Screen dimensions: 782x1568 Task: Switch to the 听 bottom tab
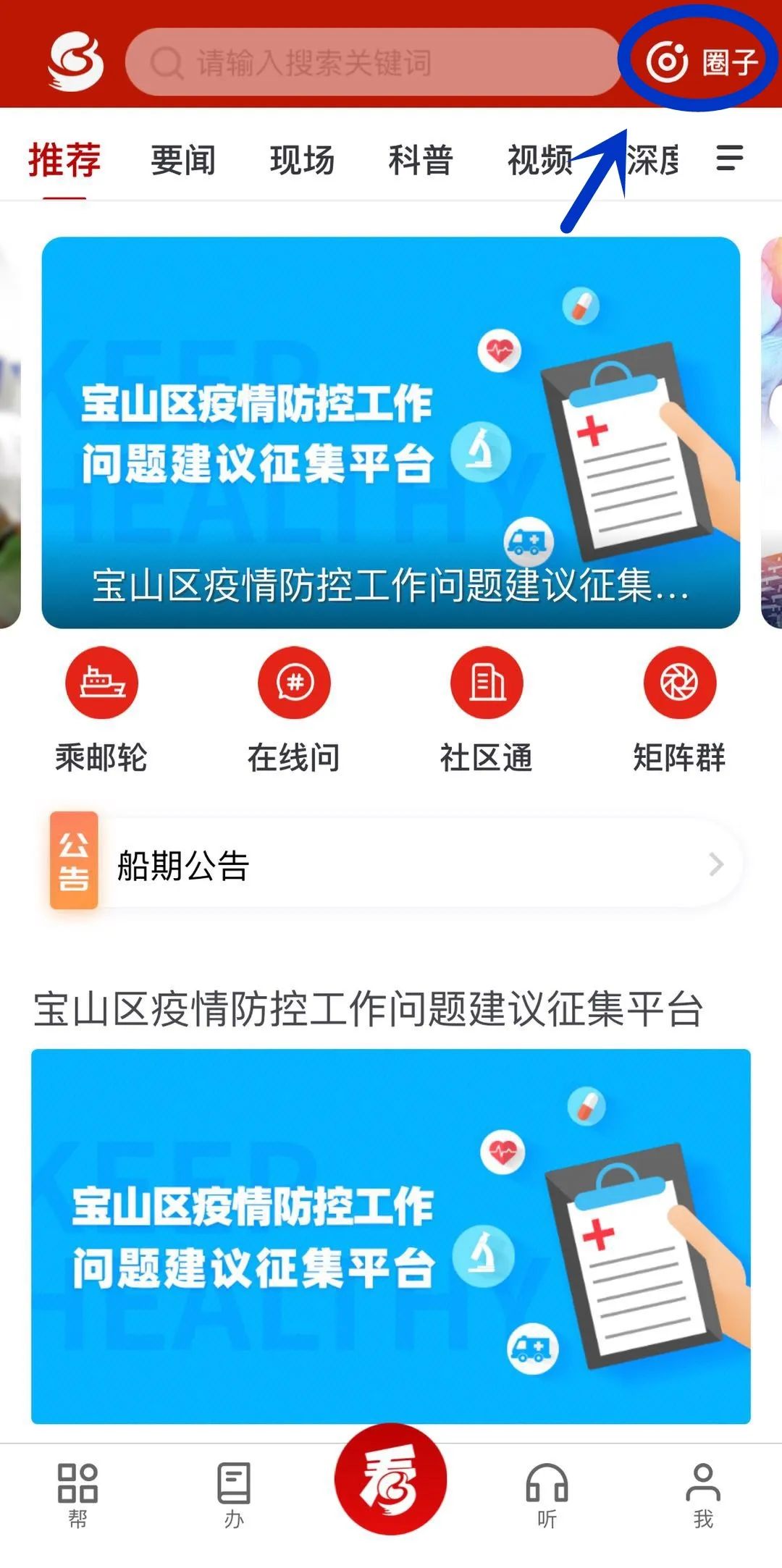tap(547, 1496)
